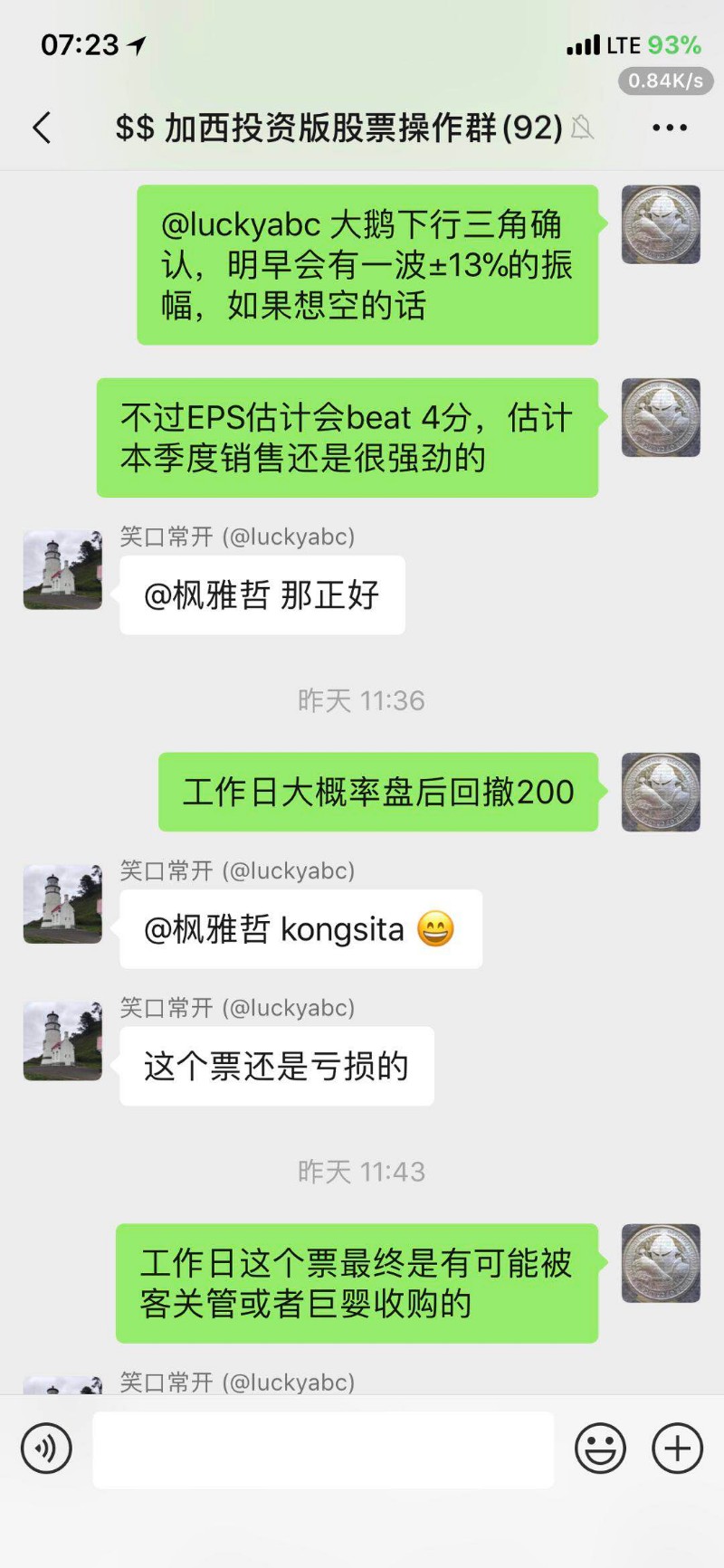The image size is (724, 1568).
Task: Open own avatar beside 工作日大概率盘后回撤200
Action: pyautogui.click(x=661, y=792)
